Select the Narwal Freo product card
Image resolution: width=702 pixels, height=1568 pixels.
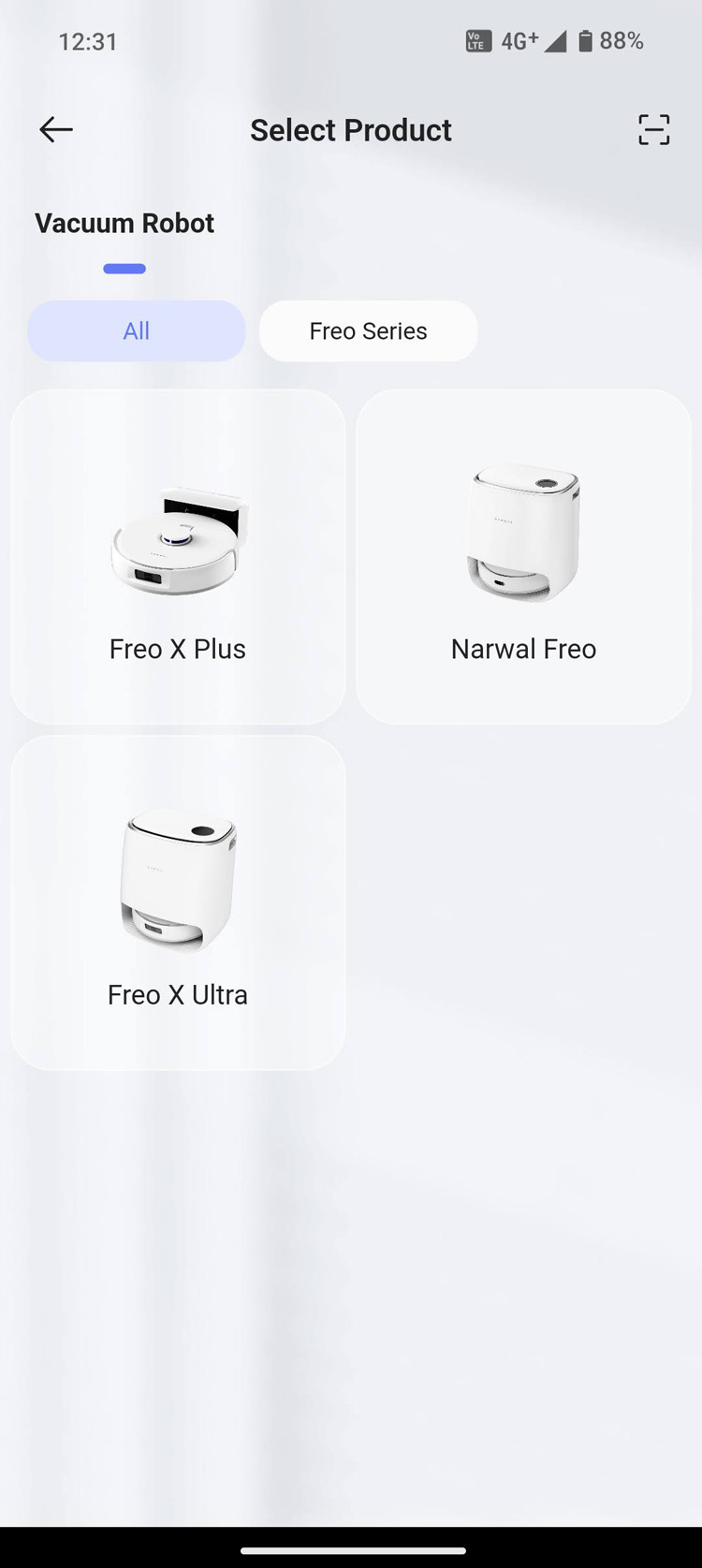(523, 557)
